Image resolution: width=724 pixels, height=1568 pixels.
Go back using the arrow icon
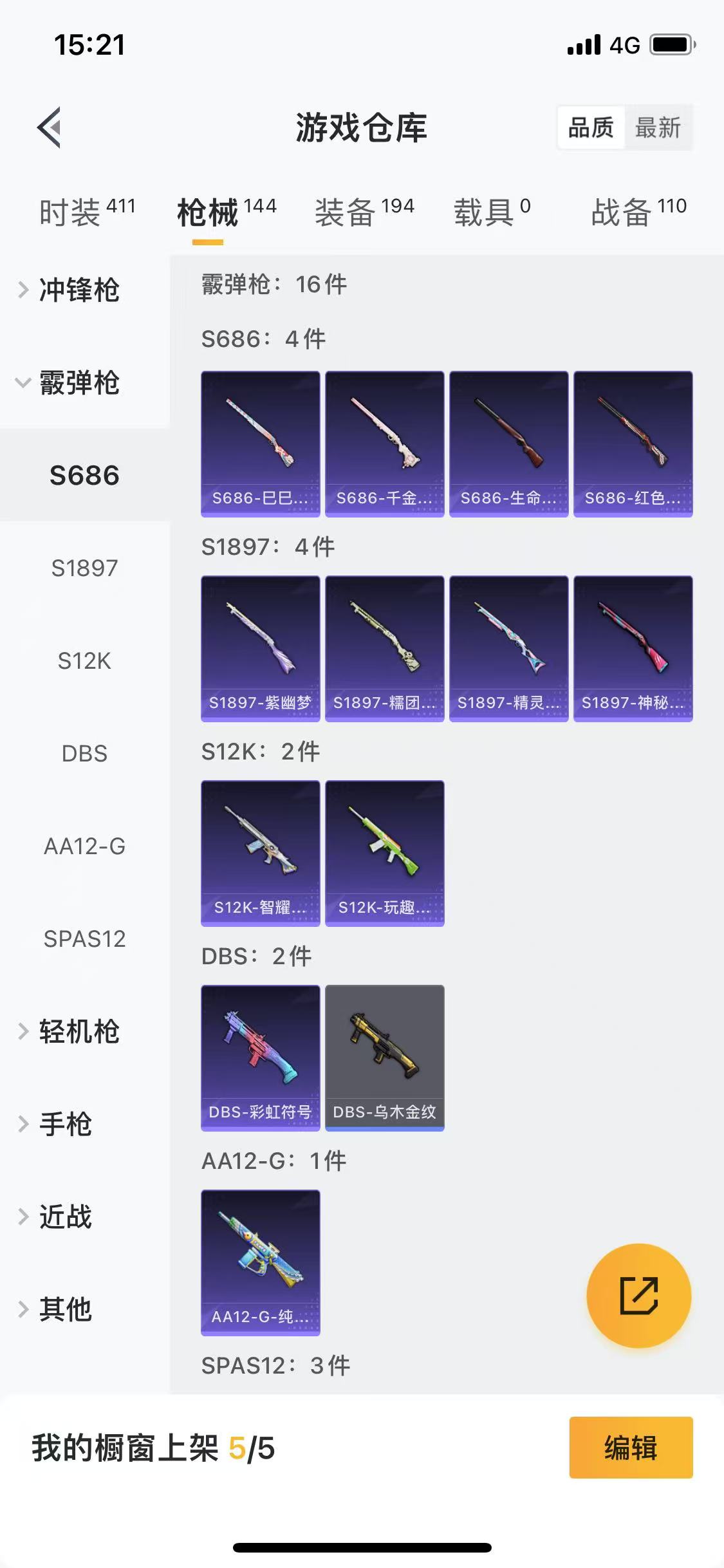click(50, 127)
